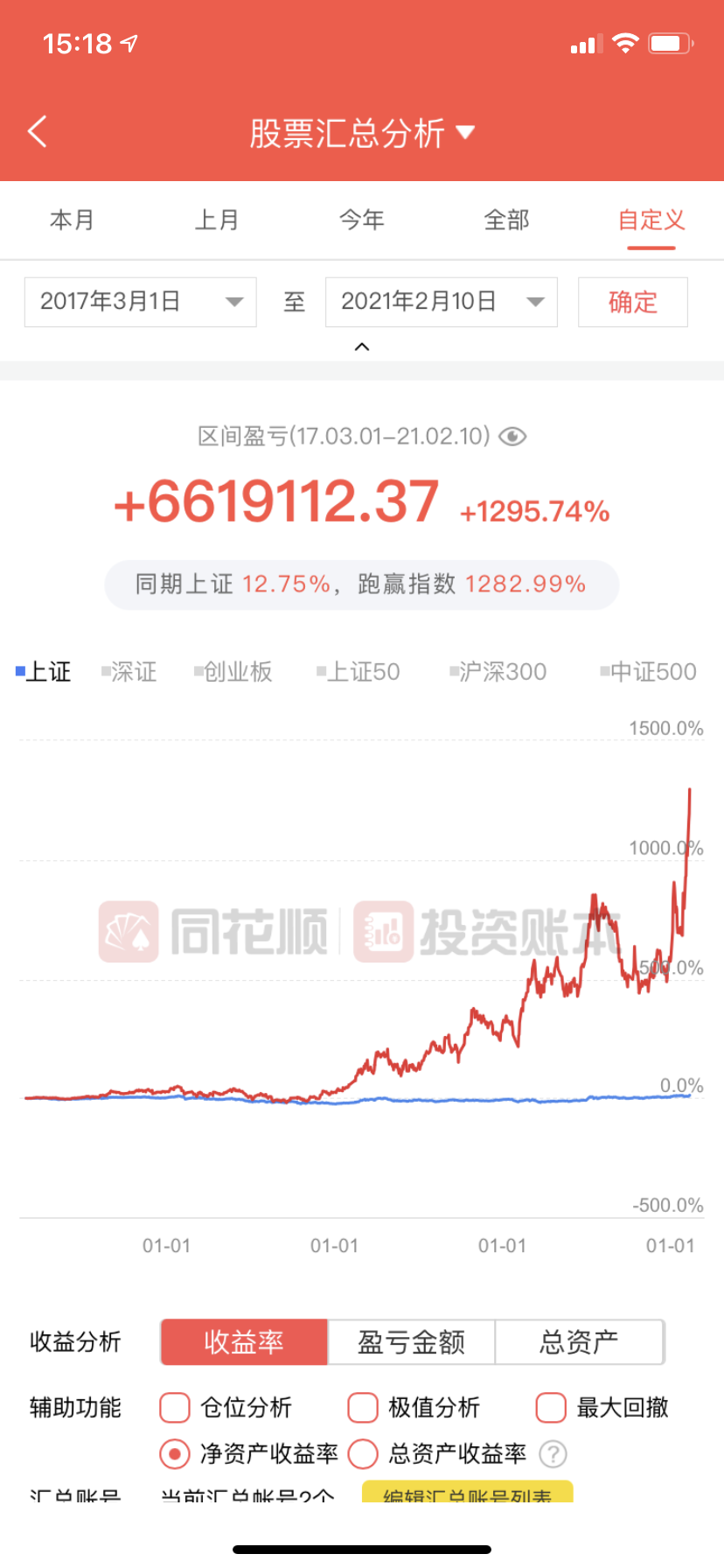Select the 沪深300 index comparison
Image resolution: width=724 pixels, height=1568 pixels.
498,671
